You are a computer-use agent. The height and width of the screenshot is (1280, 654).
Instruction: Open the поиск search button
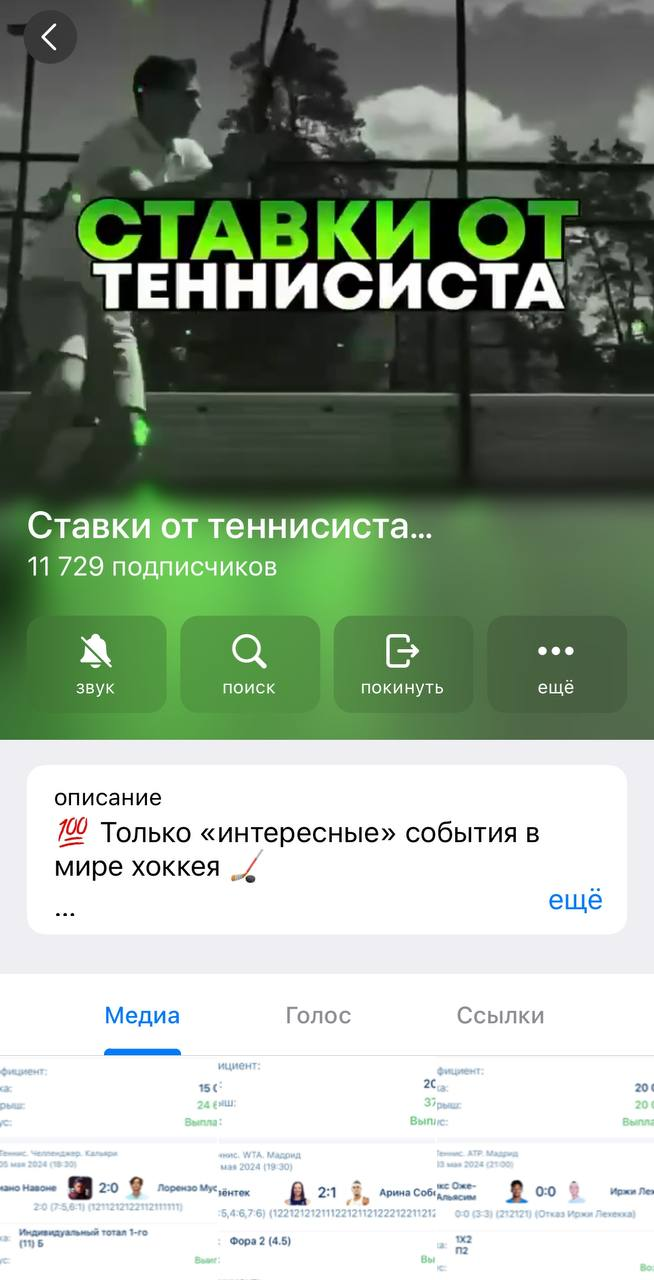[249, 664]
